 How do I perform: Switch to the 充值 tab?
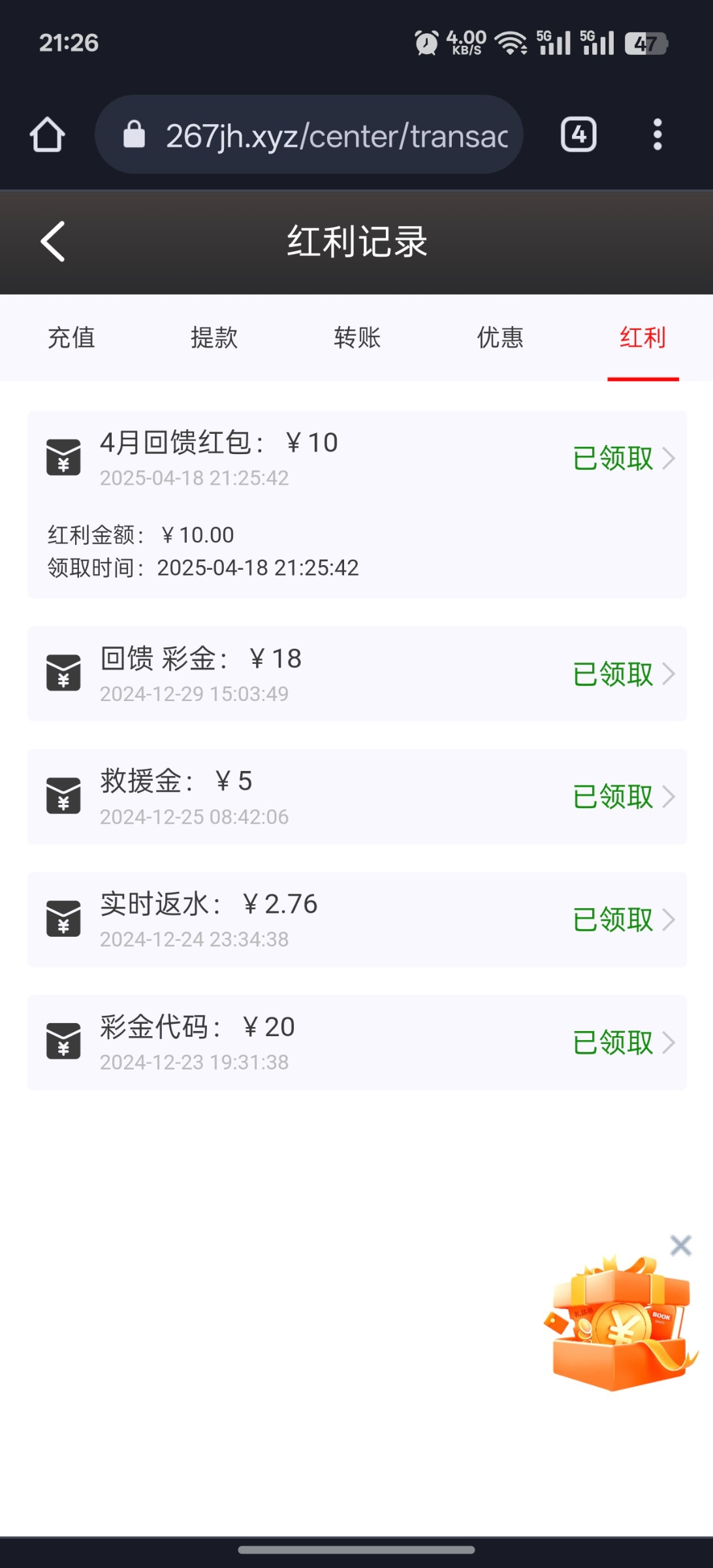click(x=71, y=338)
